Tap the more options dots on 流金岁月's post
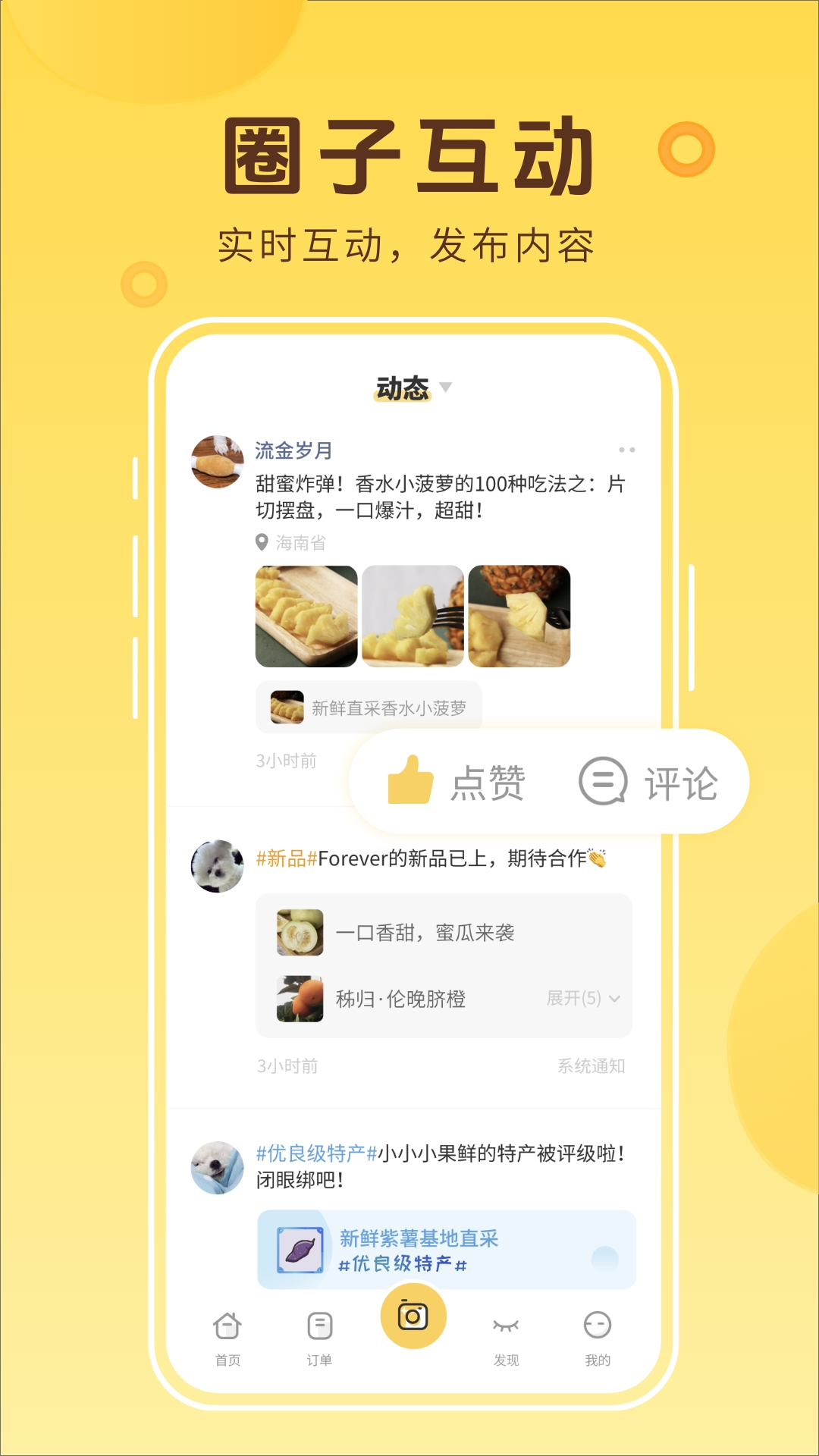Viewport: 819px width, 1456px height. click(626, 449)
